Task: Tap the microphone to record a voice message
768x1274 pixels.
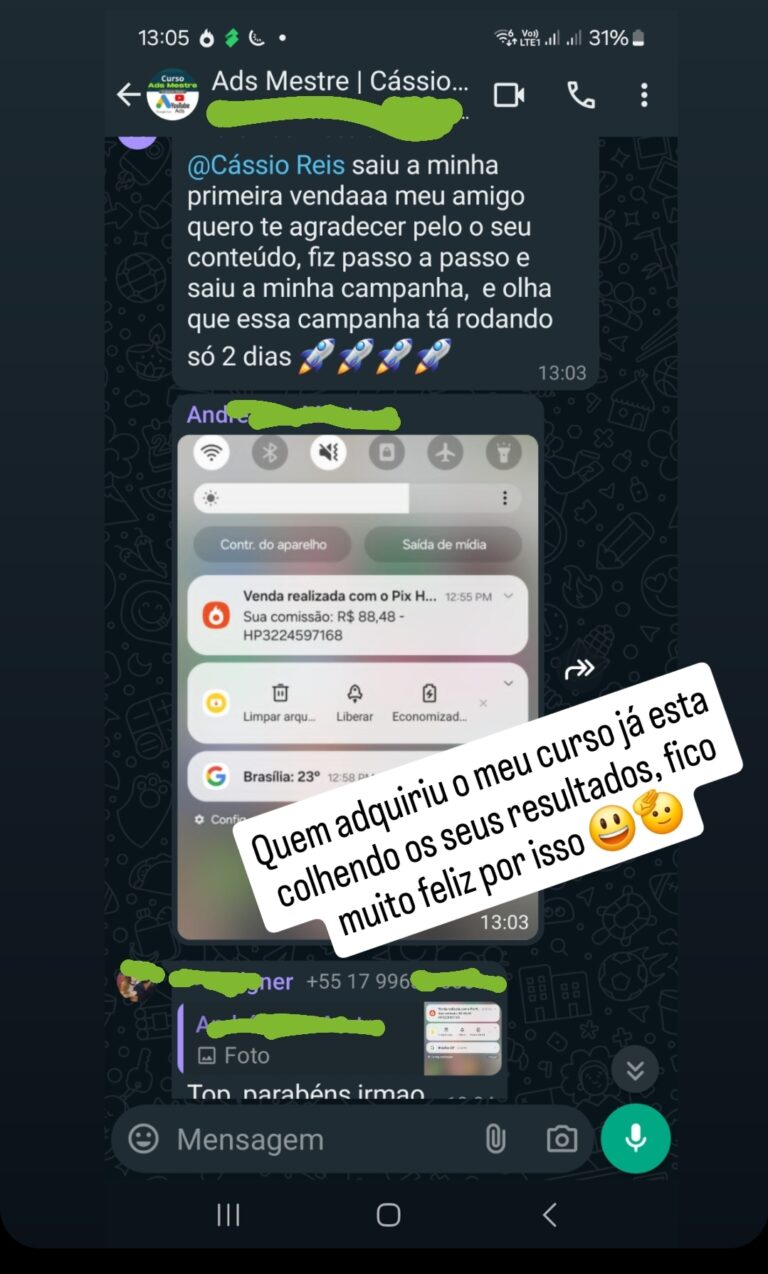Action: 637,1138
